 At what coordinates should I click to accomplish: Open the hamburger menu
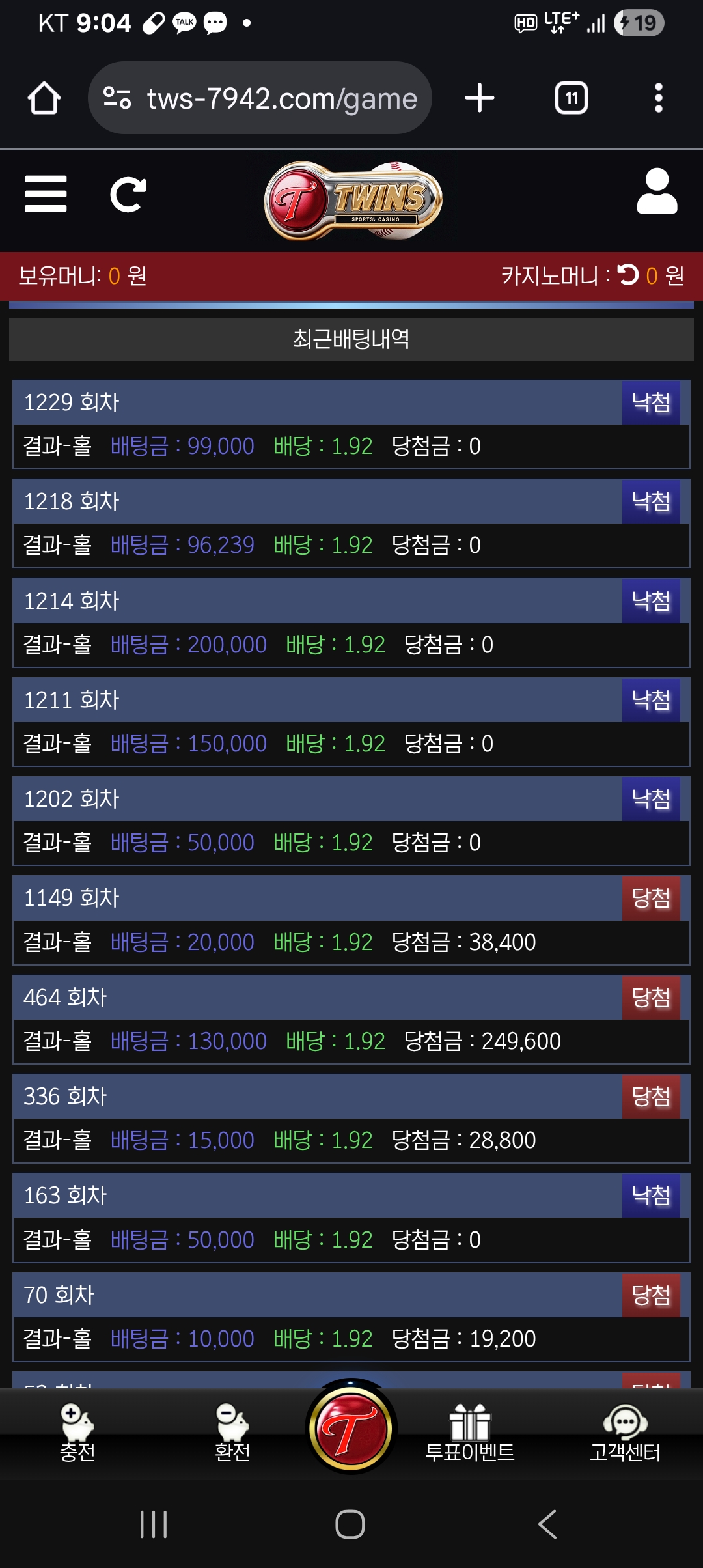[46, 194]
